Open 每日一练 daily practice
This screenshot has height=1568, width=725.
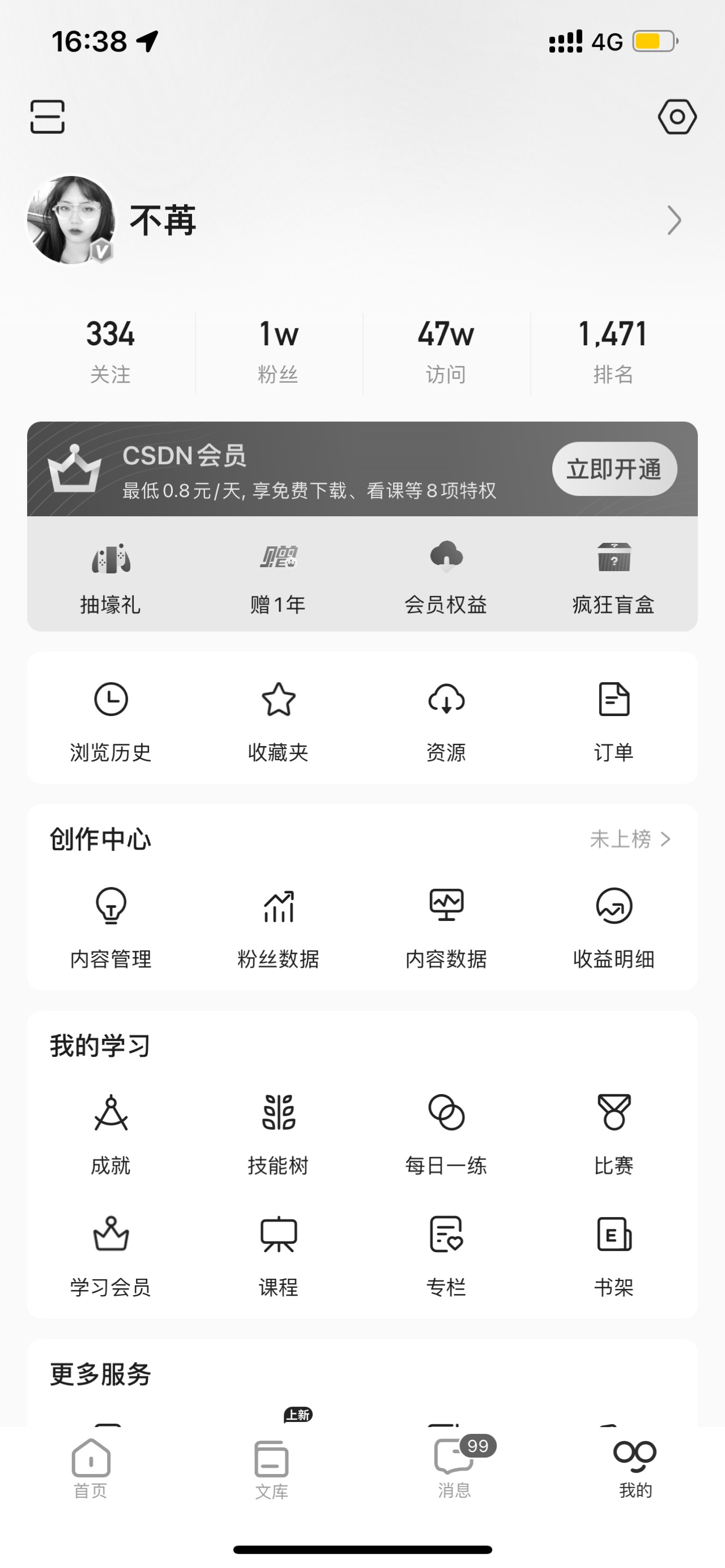[446, 1133]
